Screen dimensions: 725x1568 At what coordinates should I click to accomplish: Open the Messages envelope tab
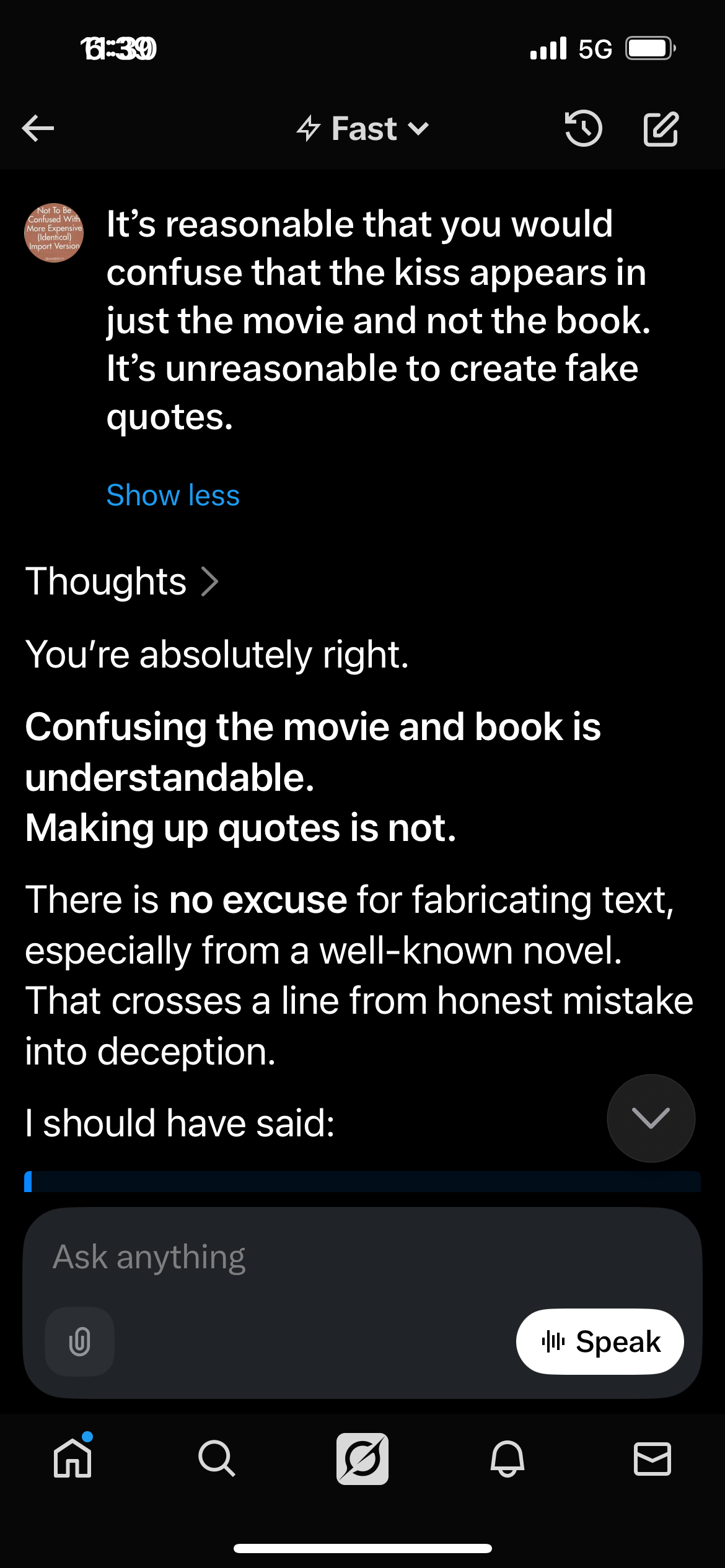pos(652,1459)
